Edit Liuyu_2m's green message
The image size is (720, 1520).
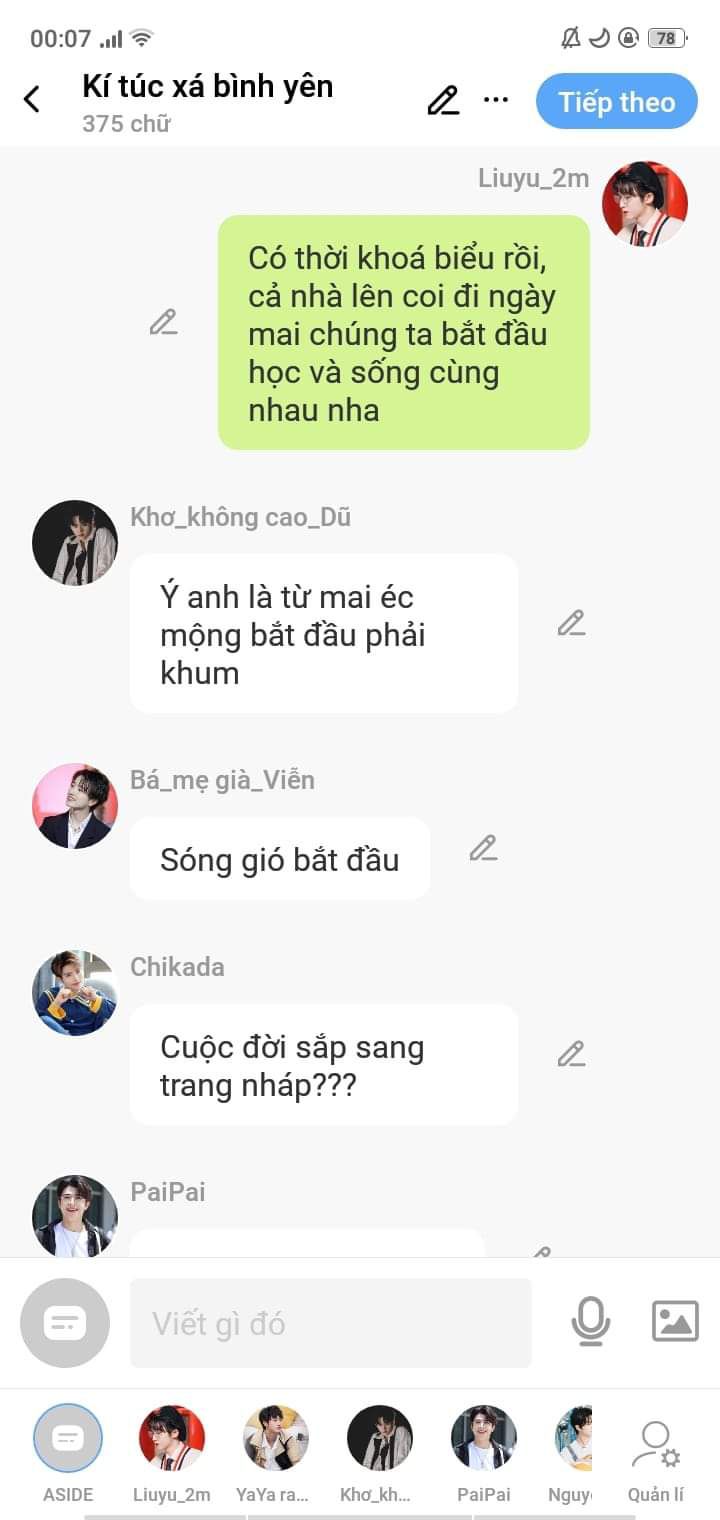(163, 322)
